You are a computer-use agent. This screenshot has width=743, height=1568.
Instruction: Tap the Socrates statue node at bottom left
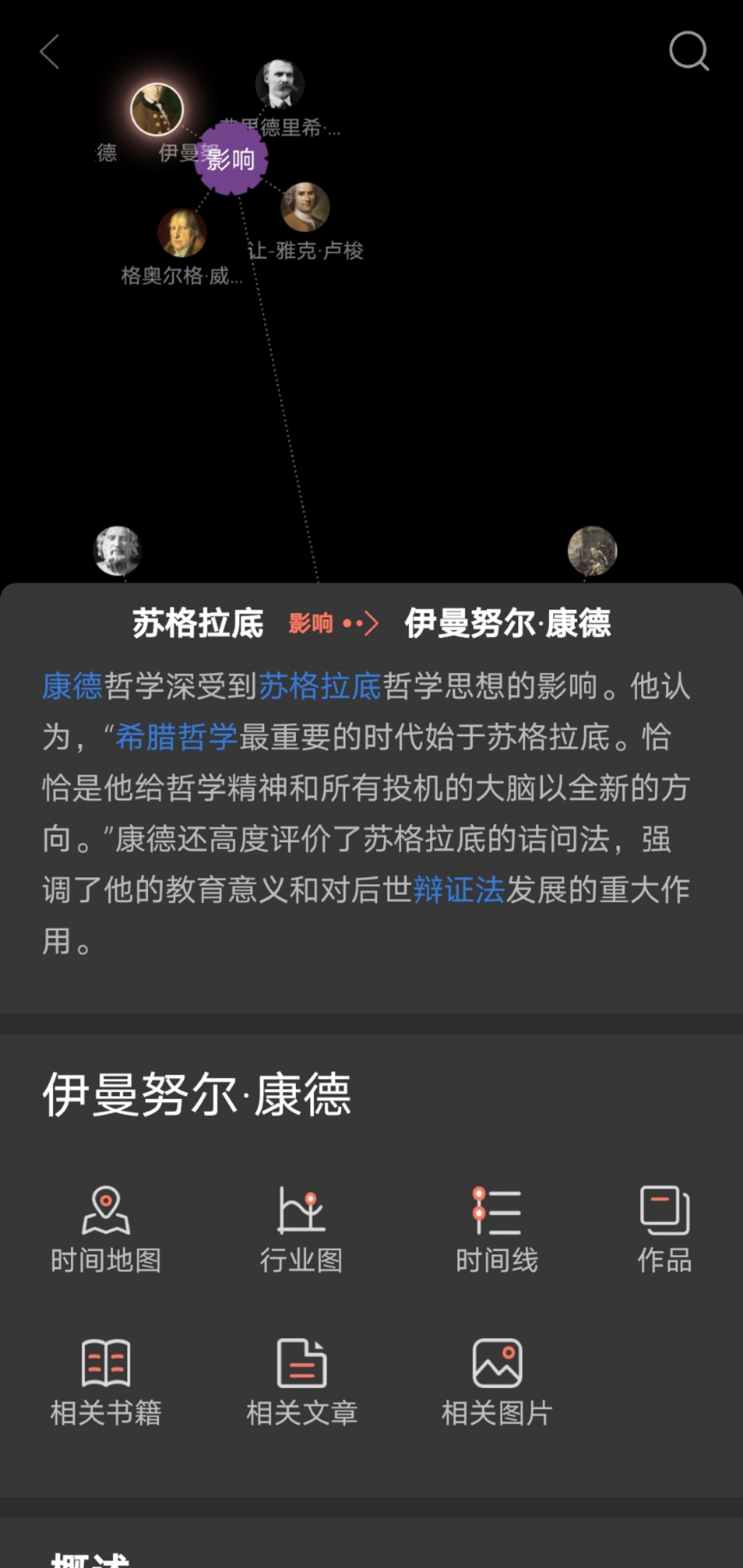[x=117, y=550]
